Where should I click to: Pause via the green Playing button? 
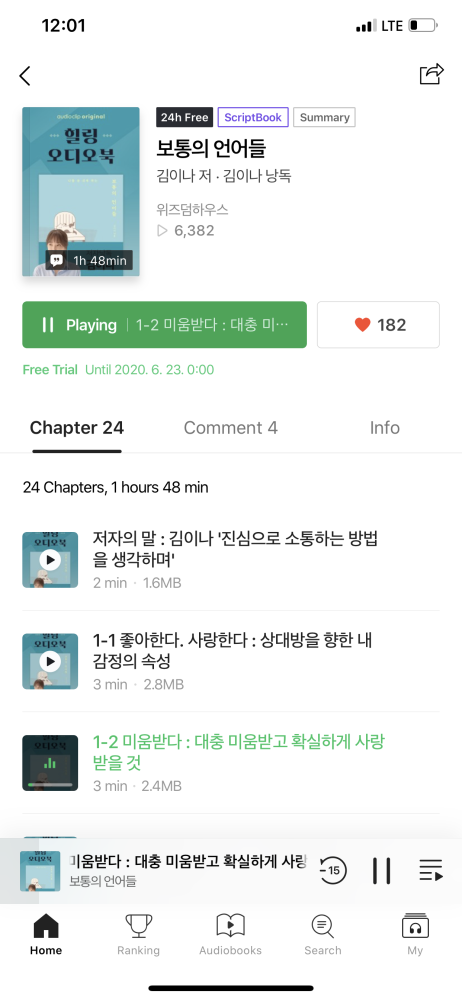(x=165, y=325)
